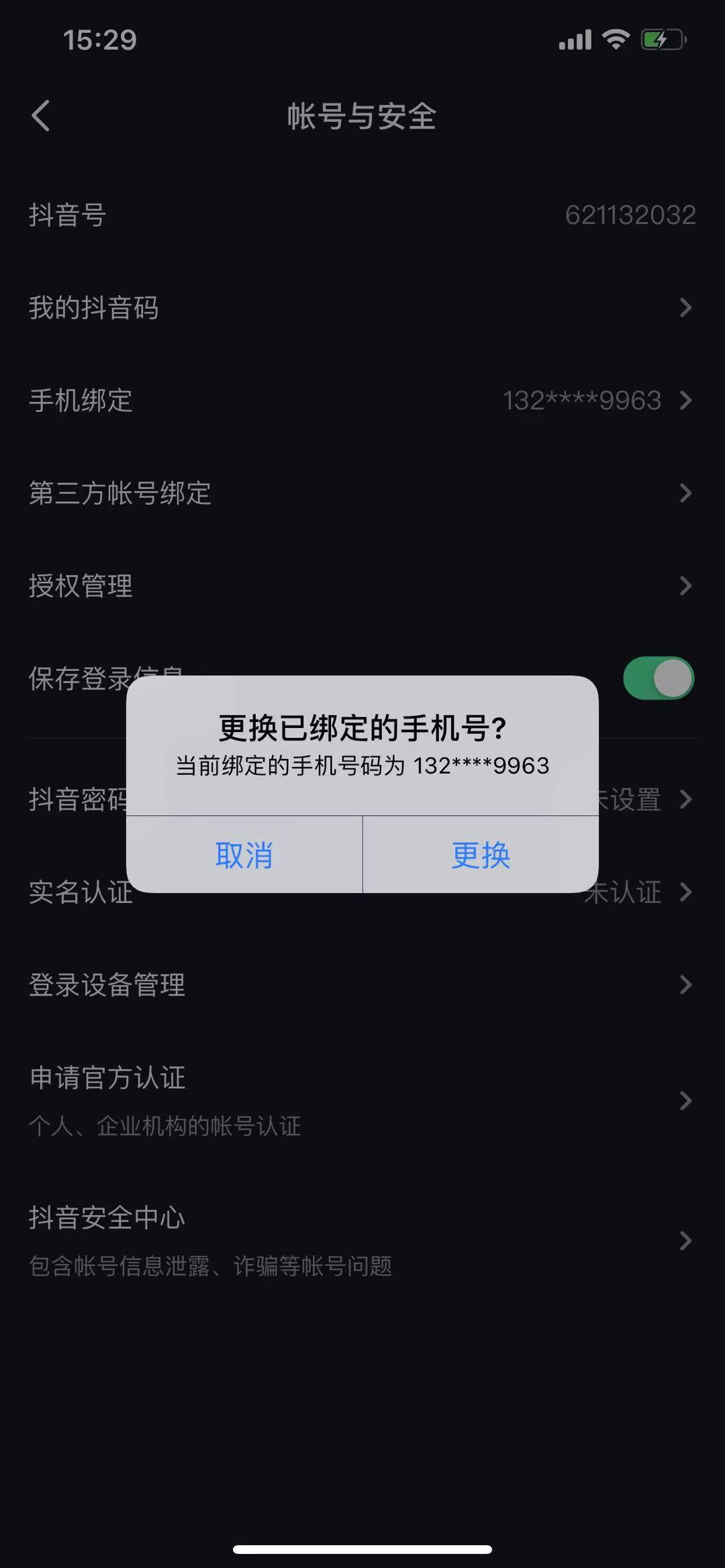
Task: Open 手机绑定 phone binding row
Action: 362,401
